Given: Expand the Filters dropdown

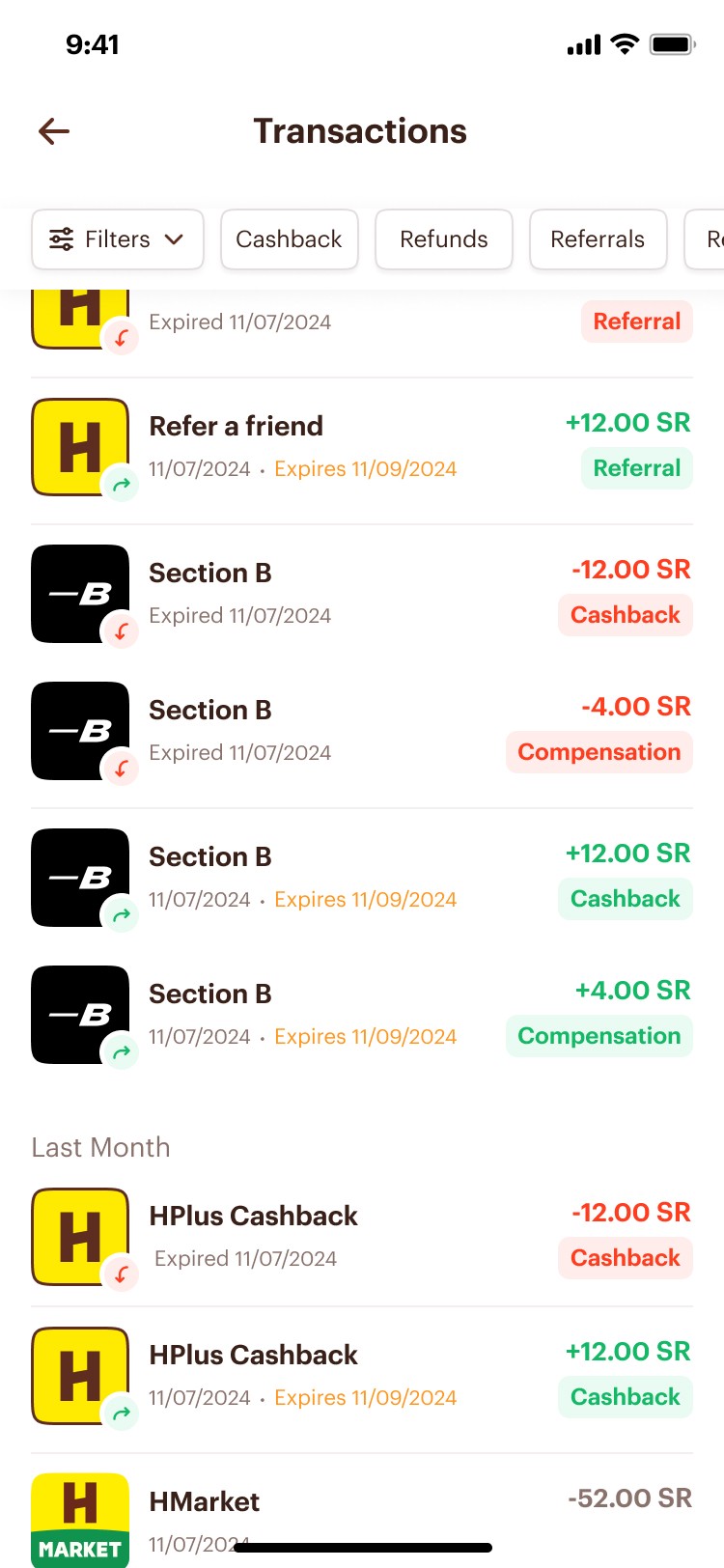Looking at the screenshot, I should 118,239.
